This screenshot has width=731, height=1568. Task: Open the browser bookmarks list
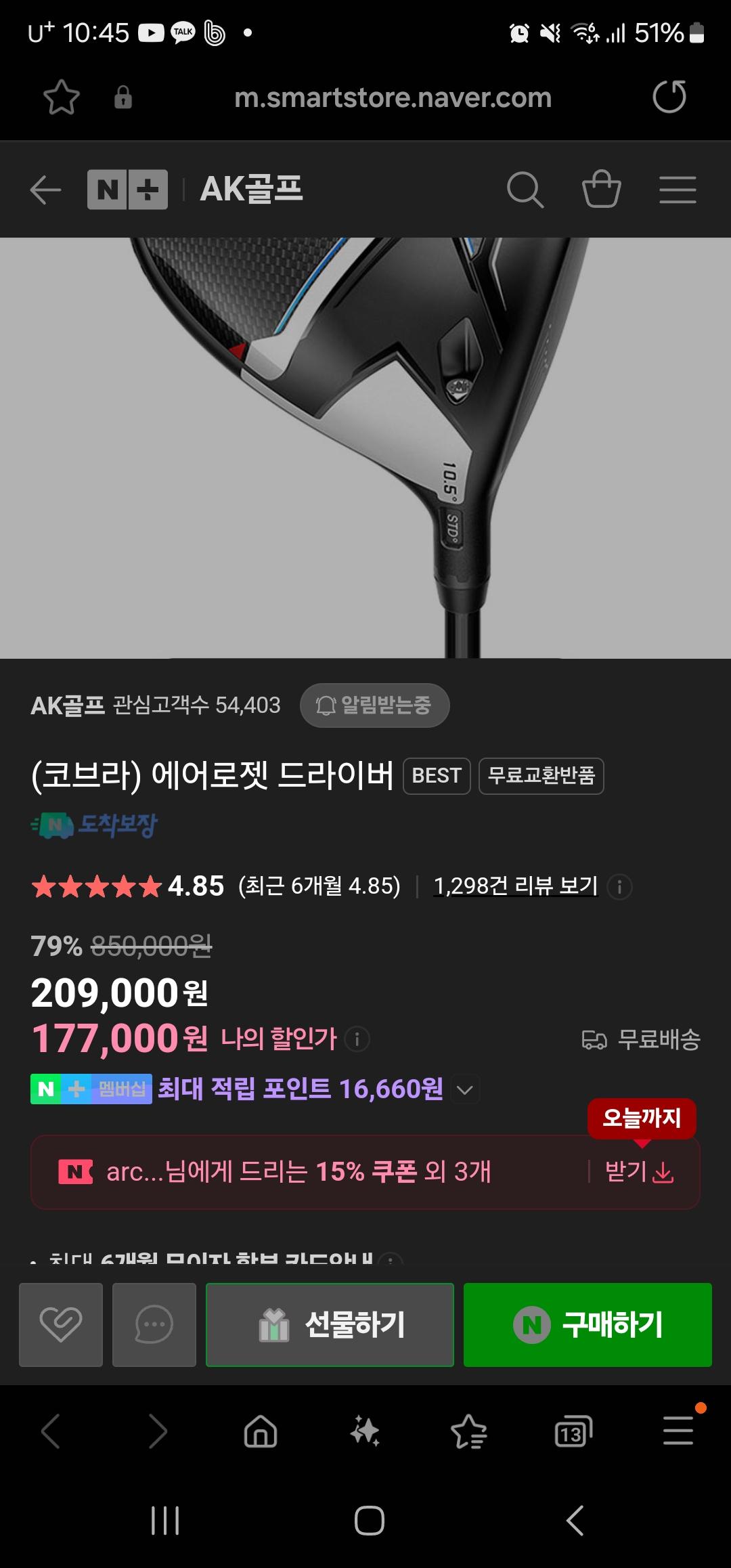coord(468,1431)
